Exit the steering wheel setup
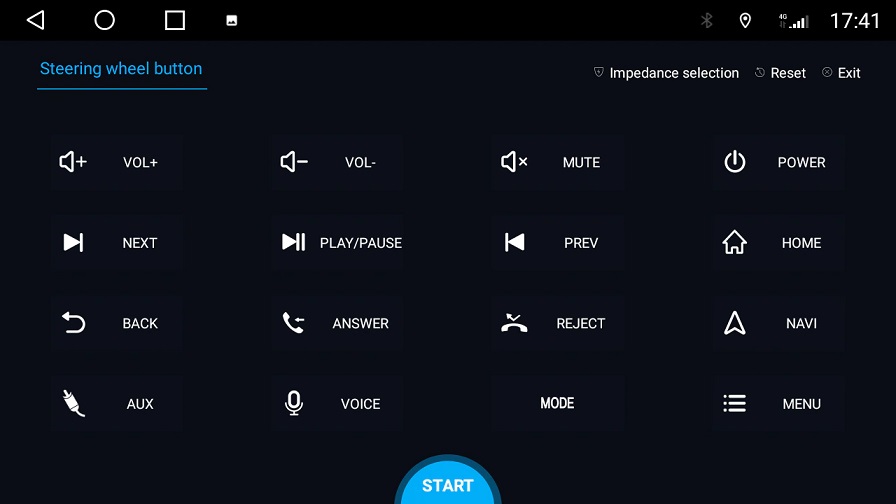Image resolution: width=896 pixels, height=504 pixels. click(x=841, y=73)
